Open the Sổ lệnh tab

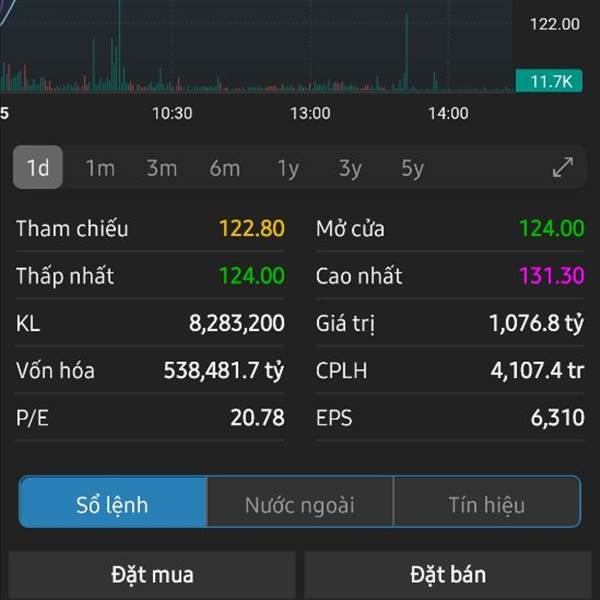[x=113, y=504]
